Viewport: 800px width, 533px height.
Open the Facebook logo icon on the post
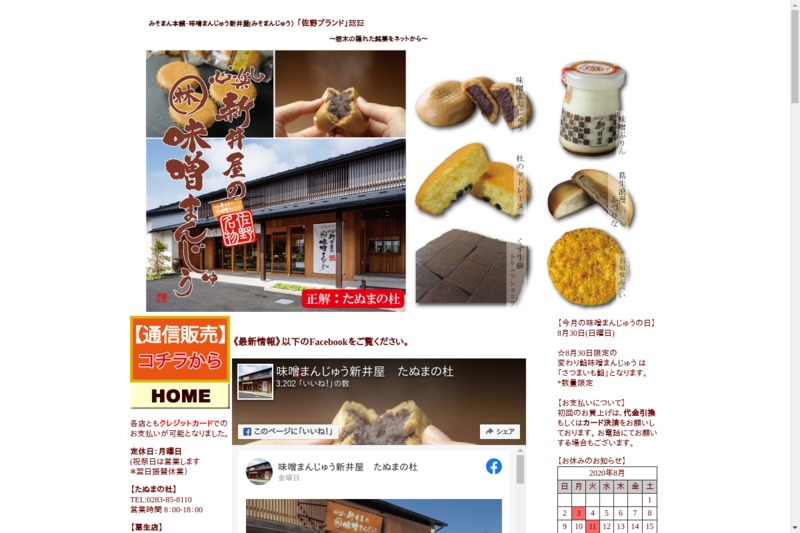coord(494,466)
